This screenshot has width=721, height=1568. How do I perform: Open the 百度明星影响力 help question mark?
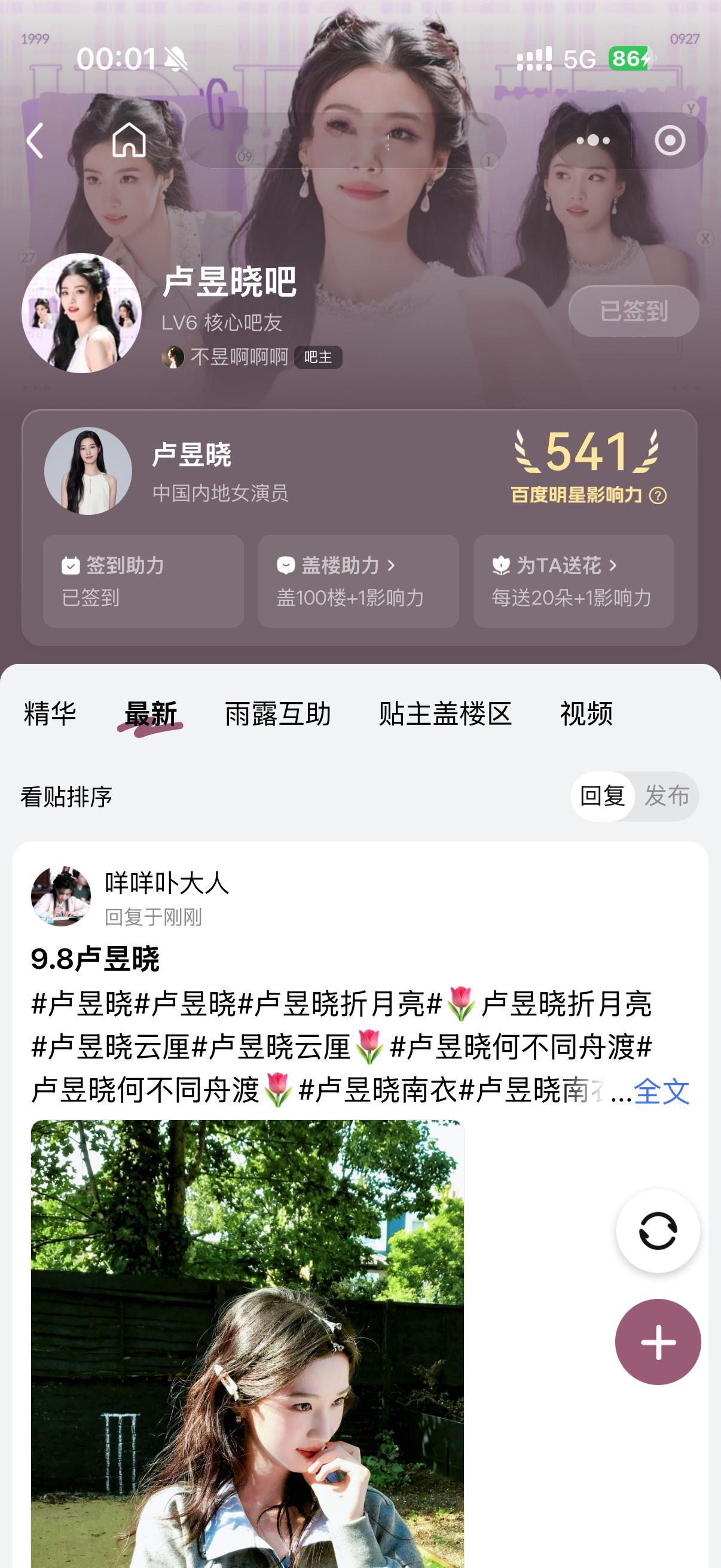[x=658, y=496]
